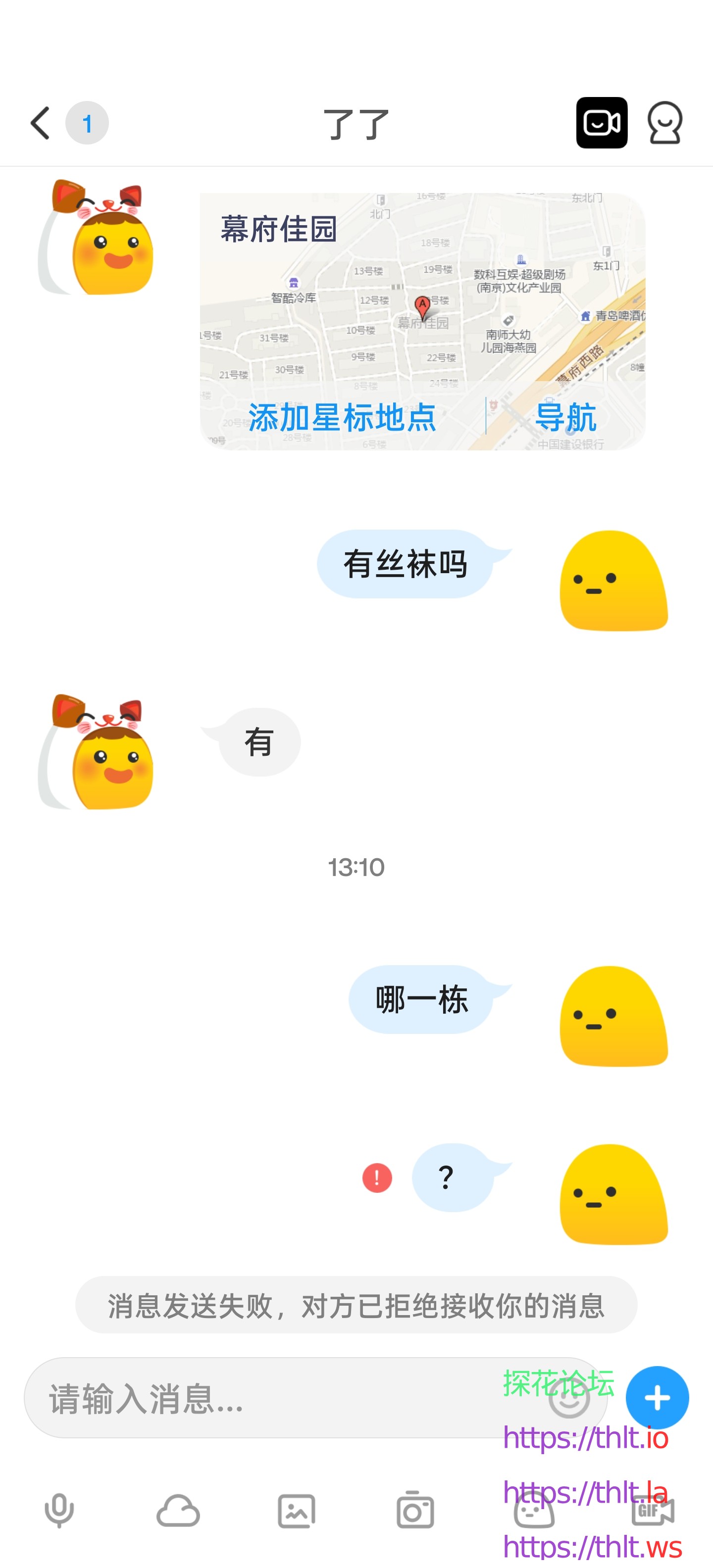Open the cloud files icon
The height and width of the screenshot is (1568, 713).
178,1511
